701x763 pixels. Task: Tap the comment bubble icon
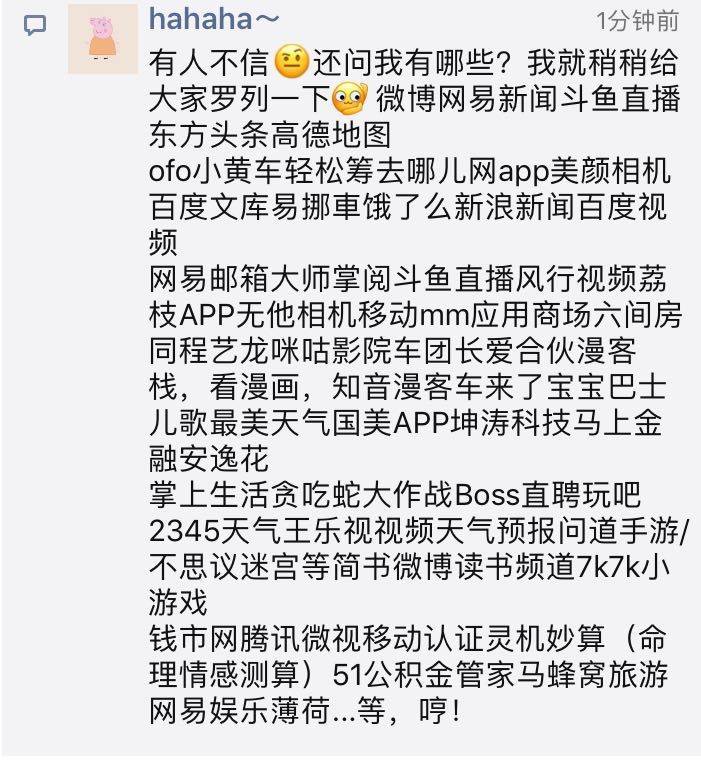[x=35, y=25]
